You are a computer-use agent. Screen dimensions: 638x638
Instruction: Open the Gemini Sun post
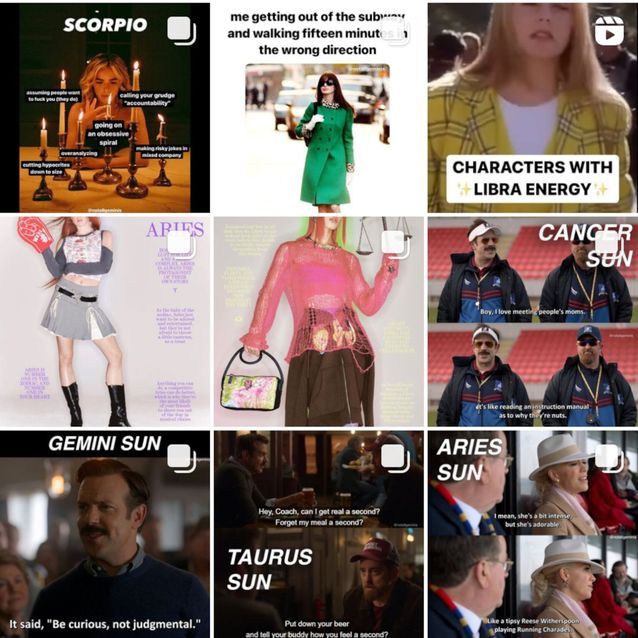(x=105, y=535)
